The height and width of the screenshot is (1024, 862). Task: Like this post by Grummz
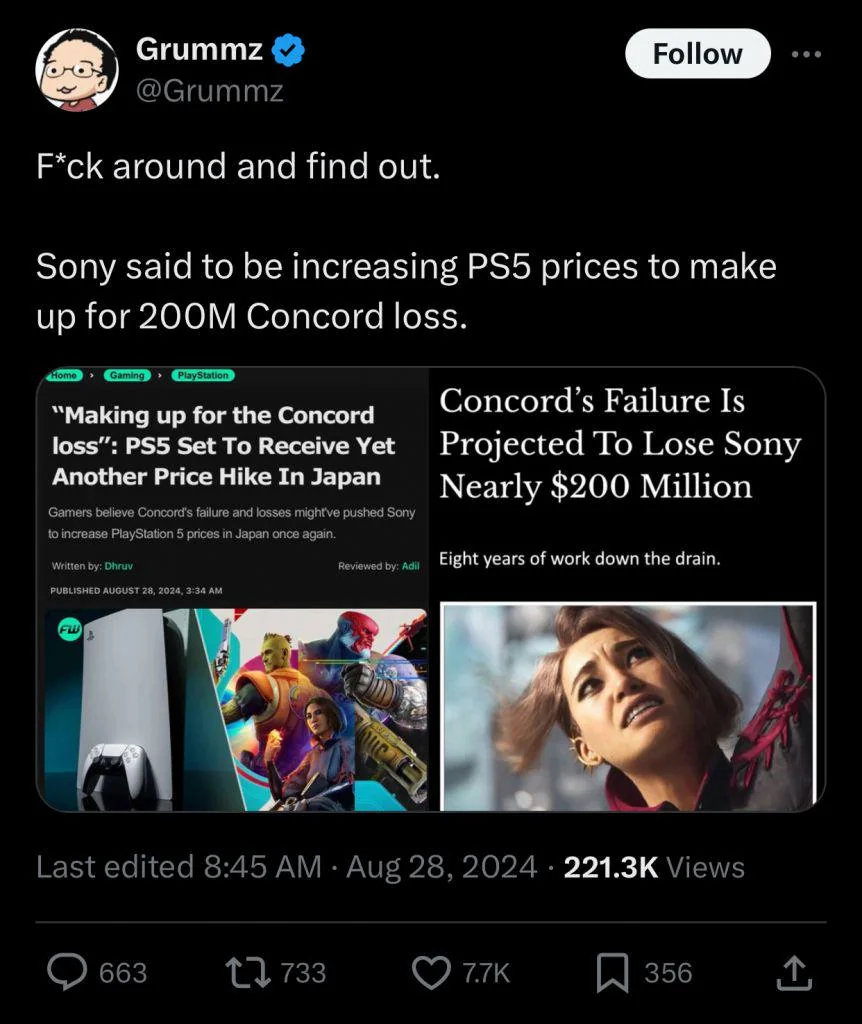[432, 972]
